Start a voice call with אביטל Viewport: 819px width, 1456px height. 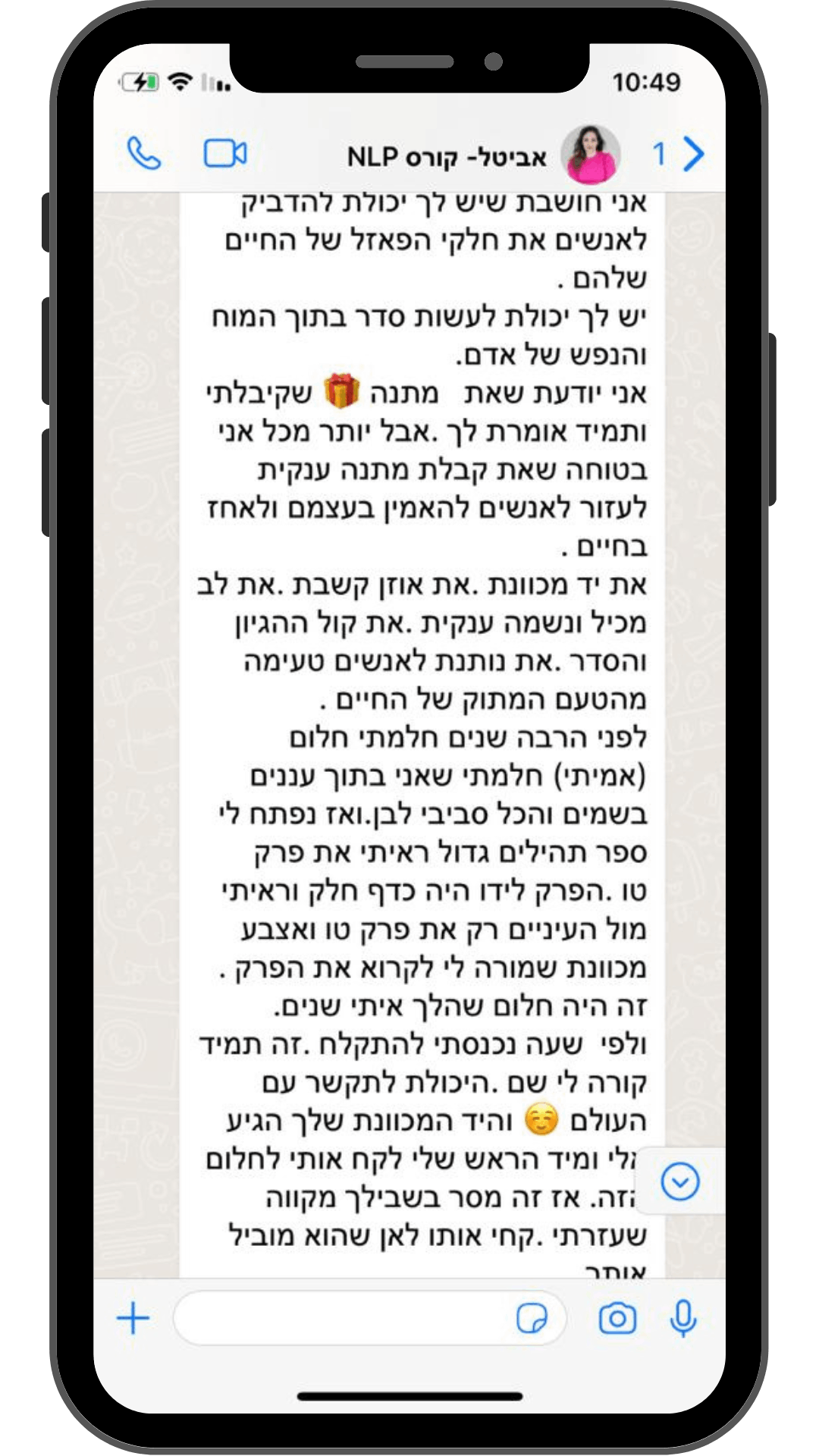tap(144, 154)
